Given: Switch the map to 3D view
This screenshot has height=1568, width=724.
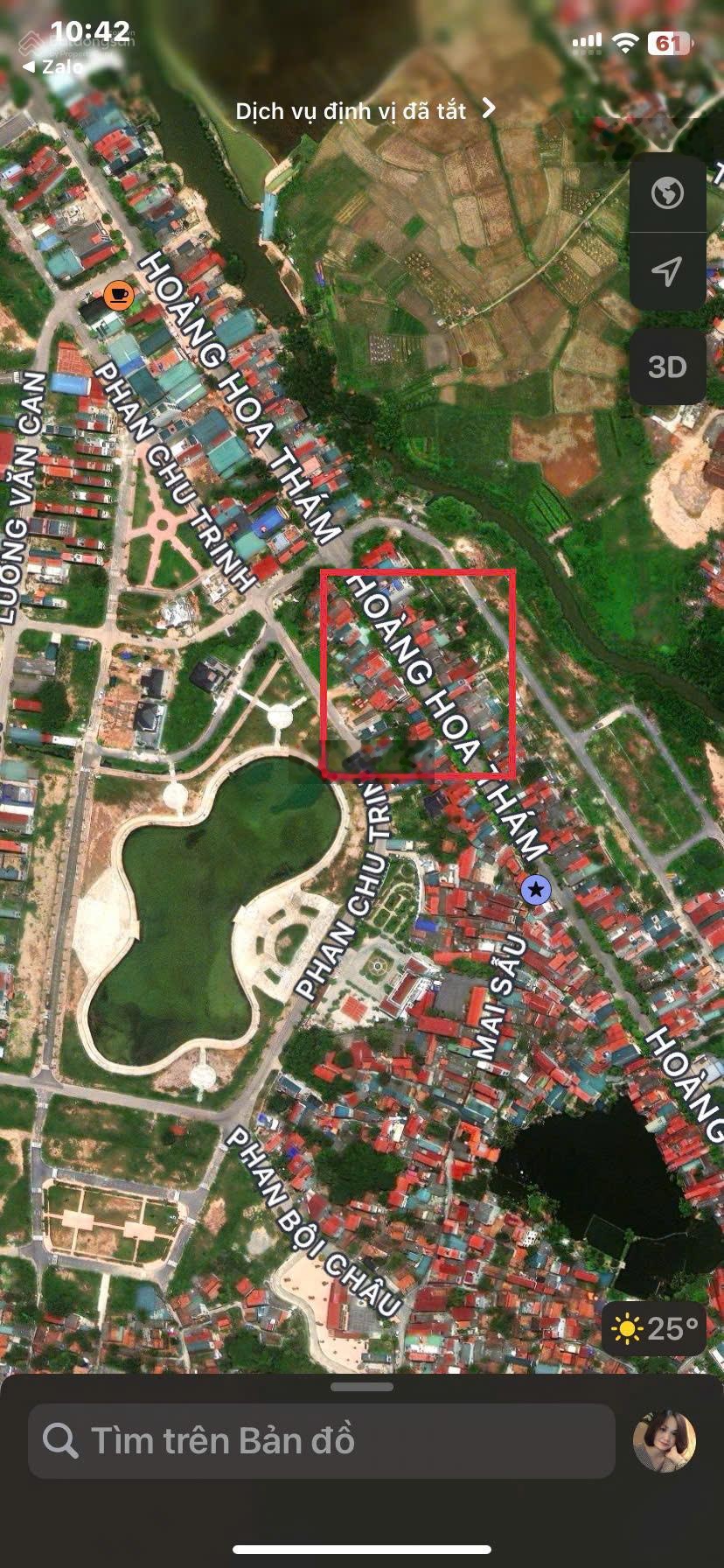Looking at the screenshot, I should click(x=667, y=367).
